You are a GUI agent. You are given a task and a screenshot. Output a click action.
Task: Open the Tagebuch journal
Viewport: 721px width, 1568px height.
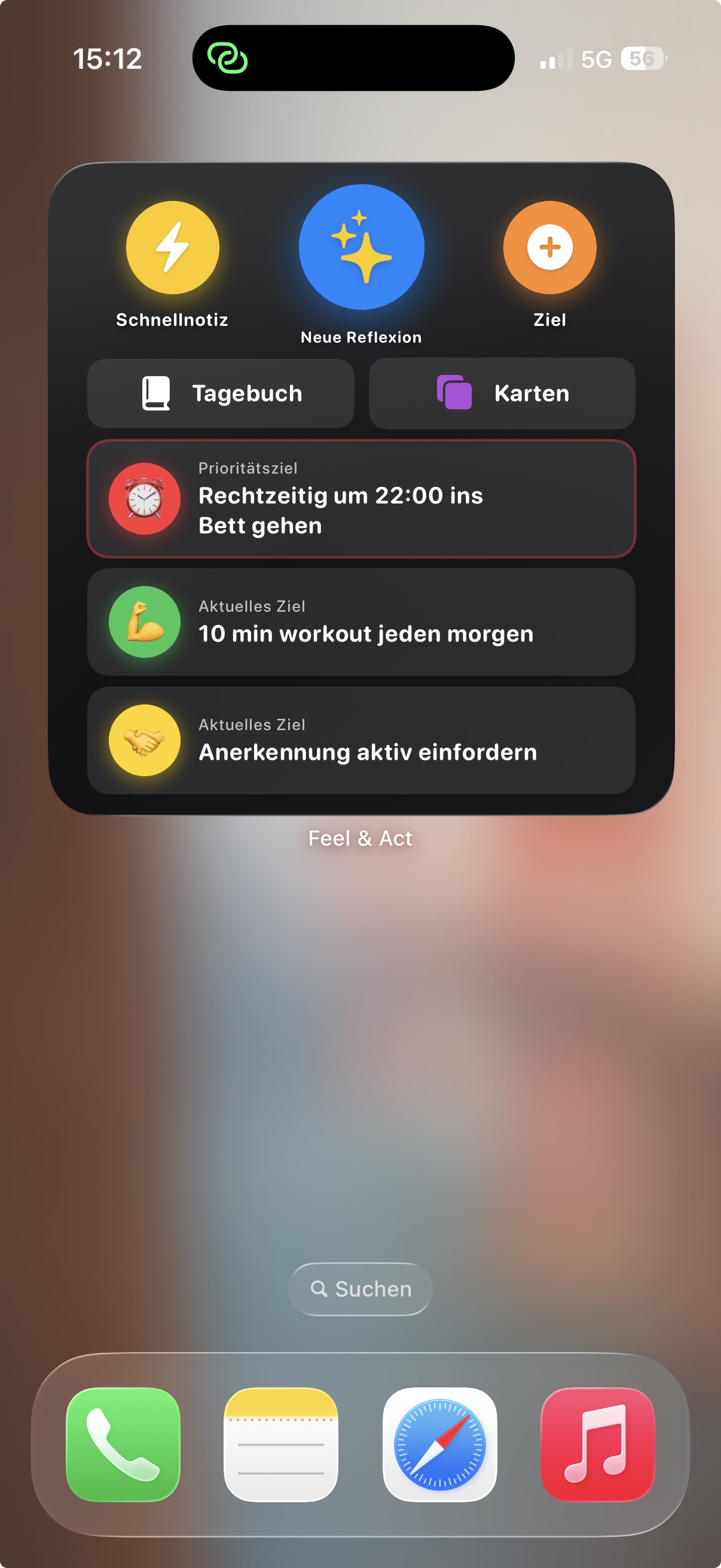pos(221,394)
